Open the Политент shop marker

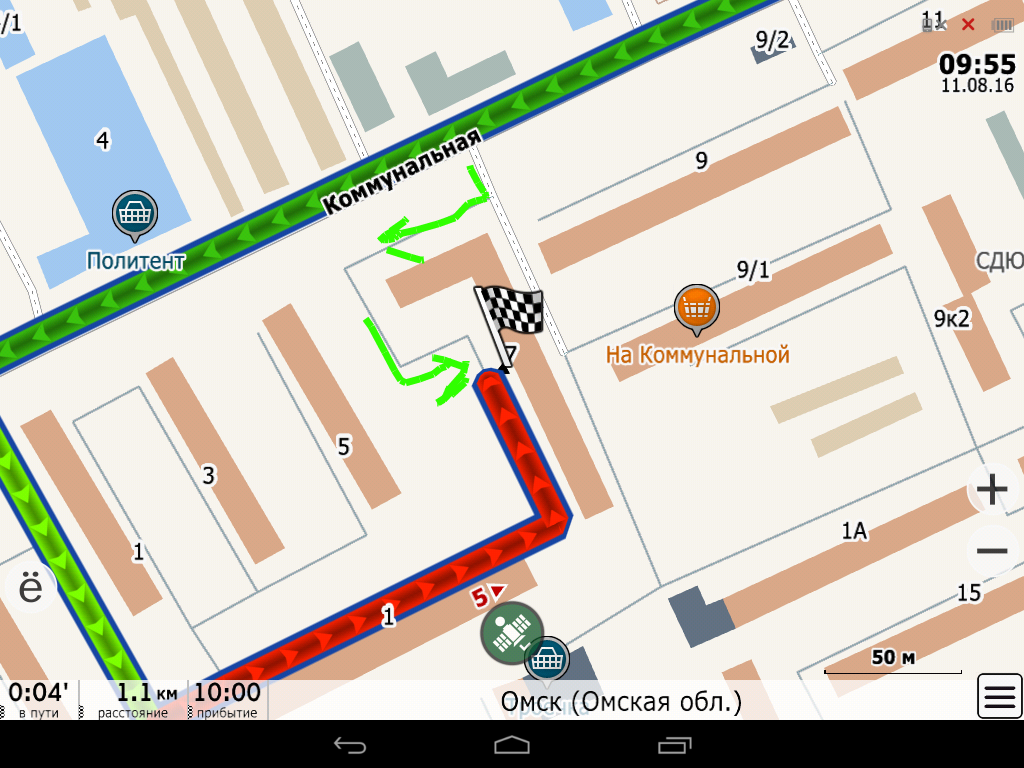click(x=135, y=216)
